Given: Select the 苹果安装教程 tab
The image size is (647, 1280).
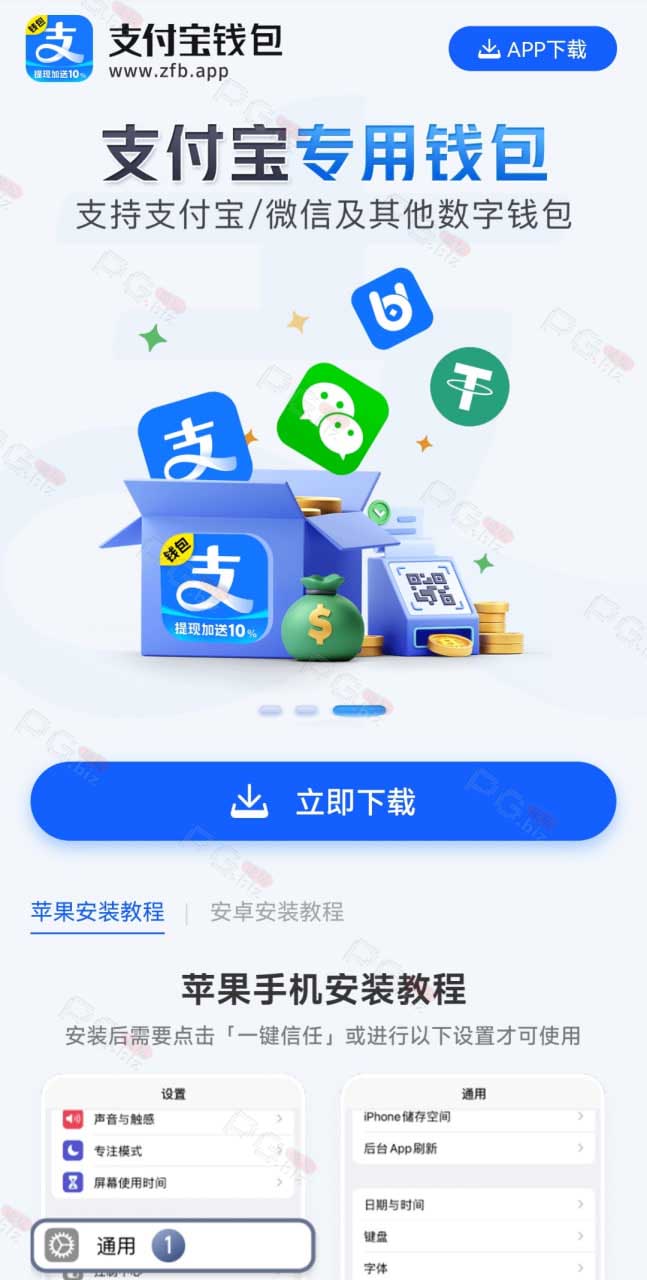Looking at the screenshot, I should pos(97,911).
